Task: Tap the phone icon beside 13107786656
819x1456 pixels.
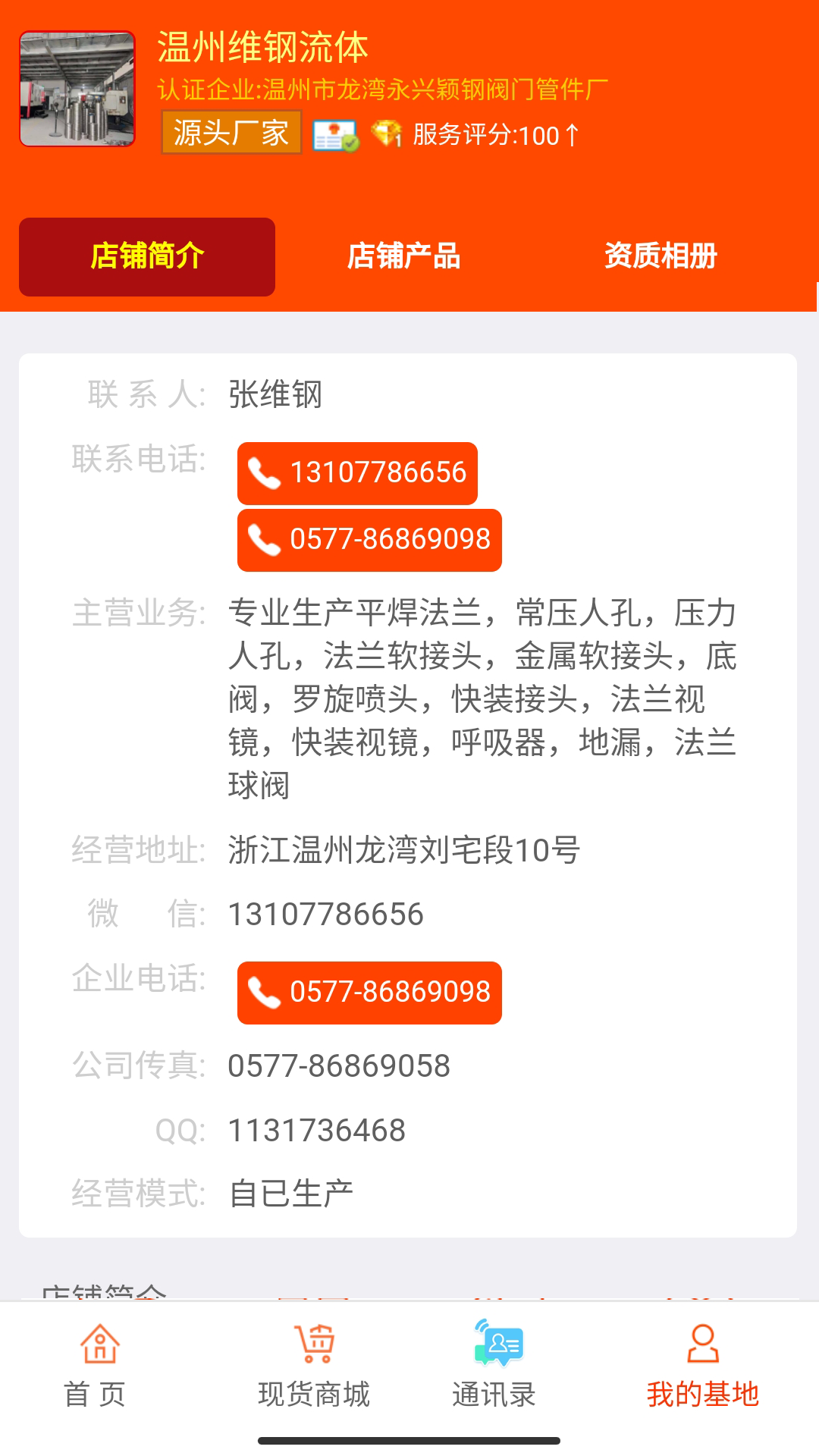Action: (264, 472)
